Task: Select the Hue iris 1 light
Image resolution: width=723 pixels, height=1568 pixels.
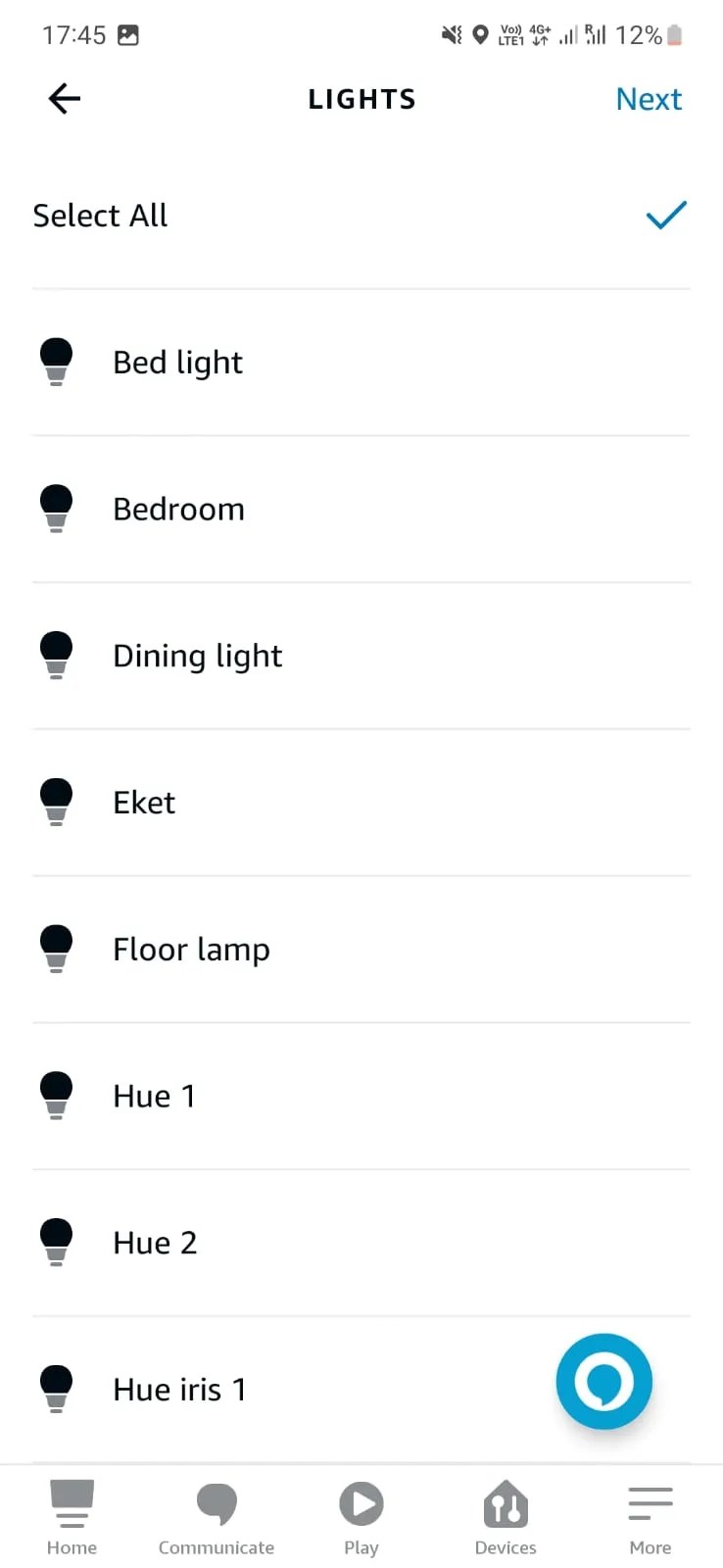Action: 361,1389
